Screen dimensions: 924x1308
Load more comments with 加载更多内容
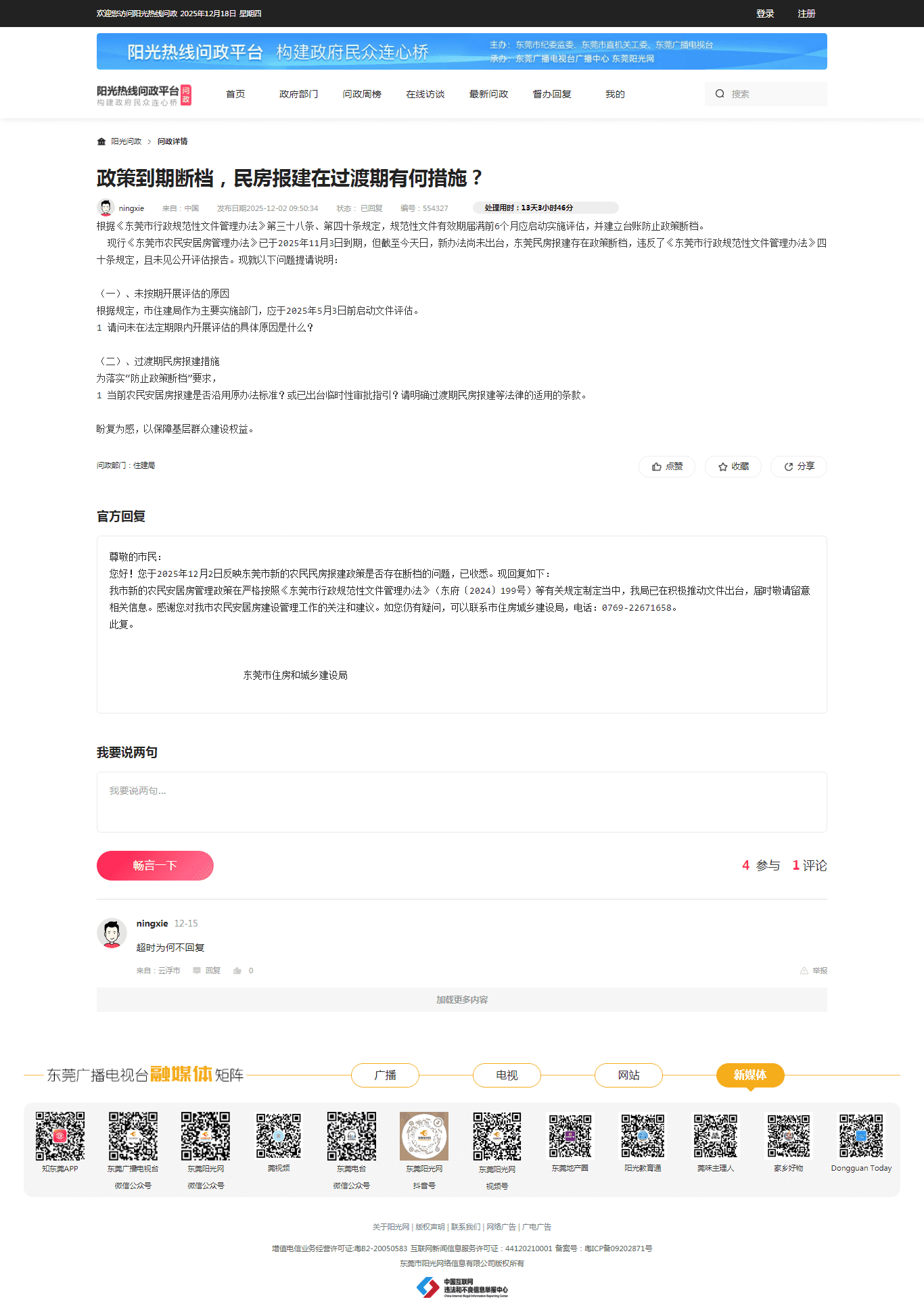[461, 1000]
